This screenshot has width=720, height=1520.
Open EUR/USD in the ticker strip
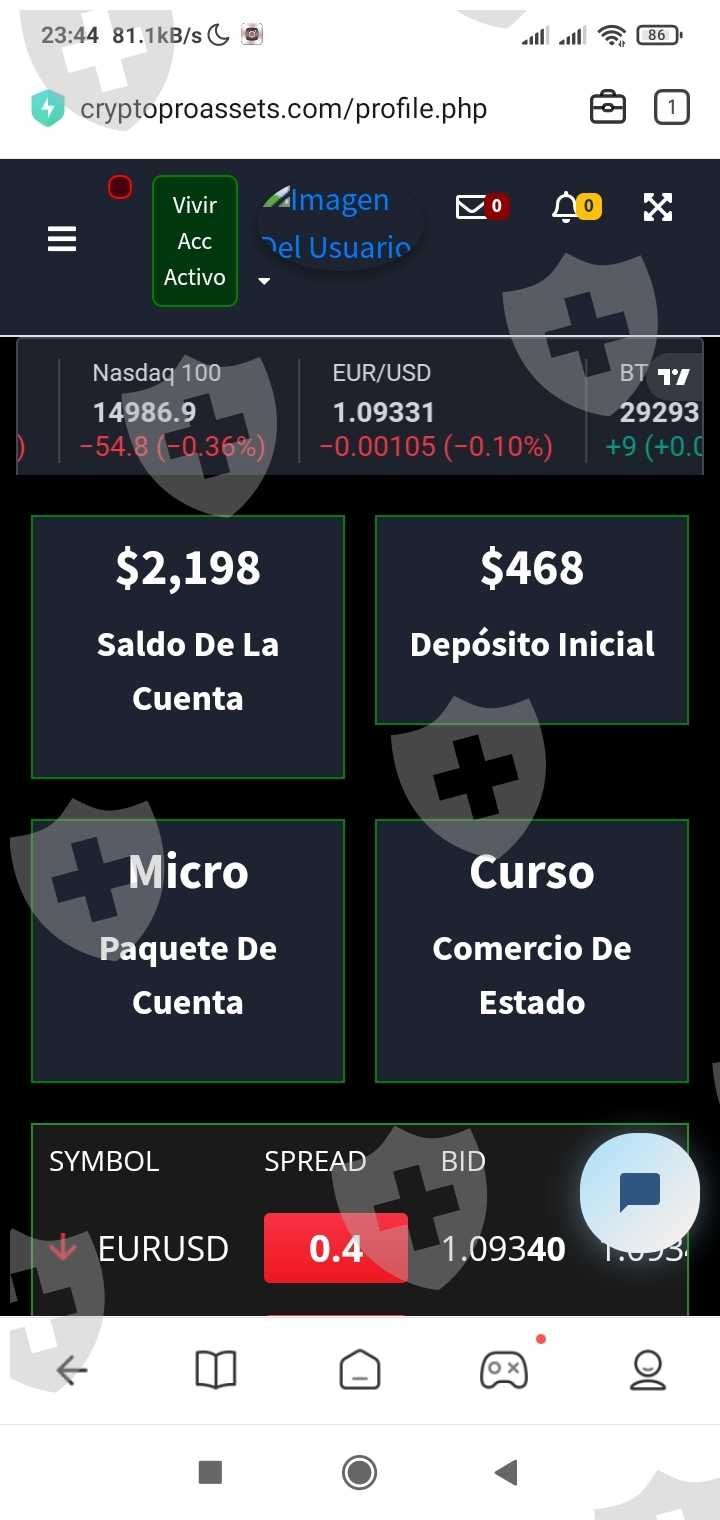tap(435, 410)
